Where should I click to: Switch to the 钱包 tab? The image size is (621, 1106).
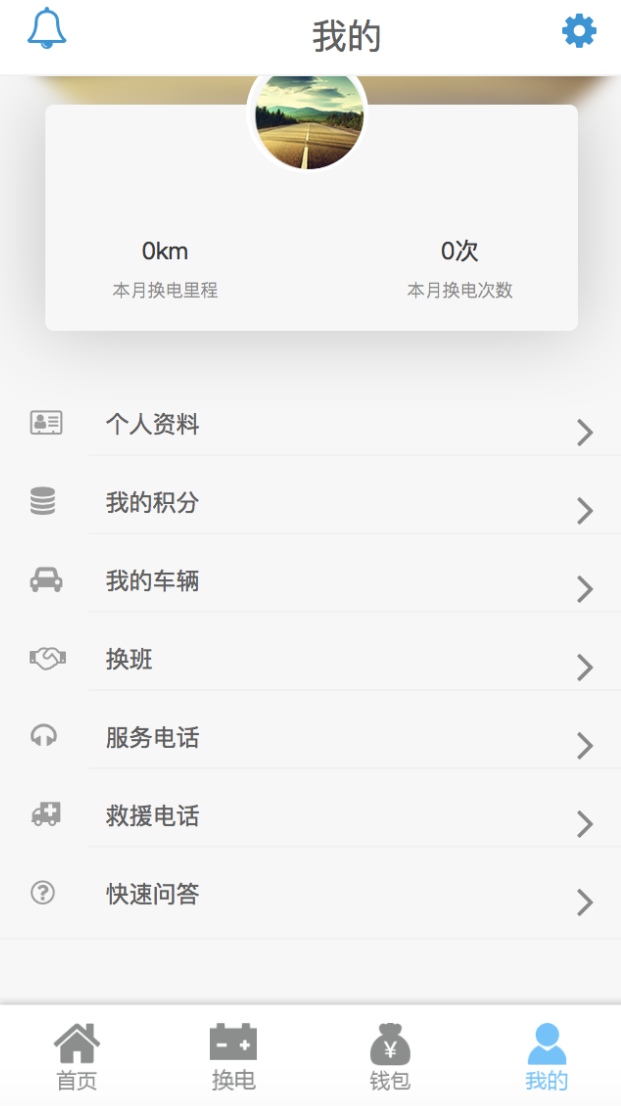point(390,1056)
